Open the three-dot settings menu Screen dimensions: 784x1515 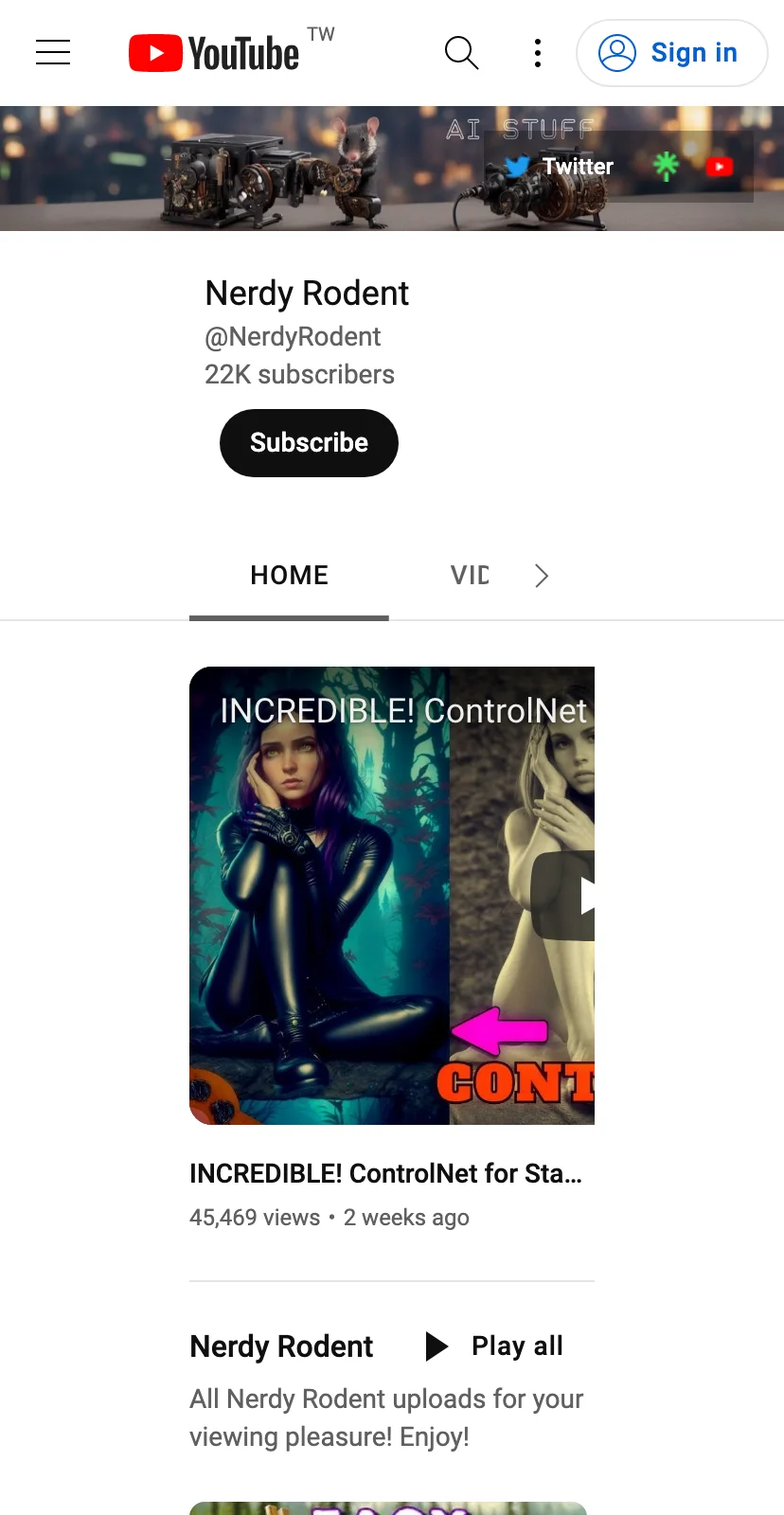pos(537,53)
